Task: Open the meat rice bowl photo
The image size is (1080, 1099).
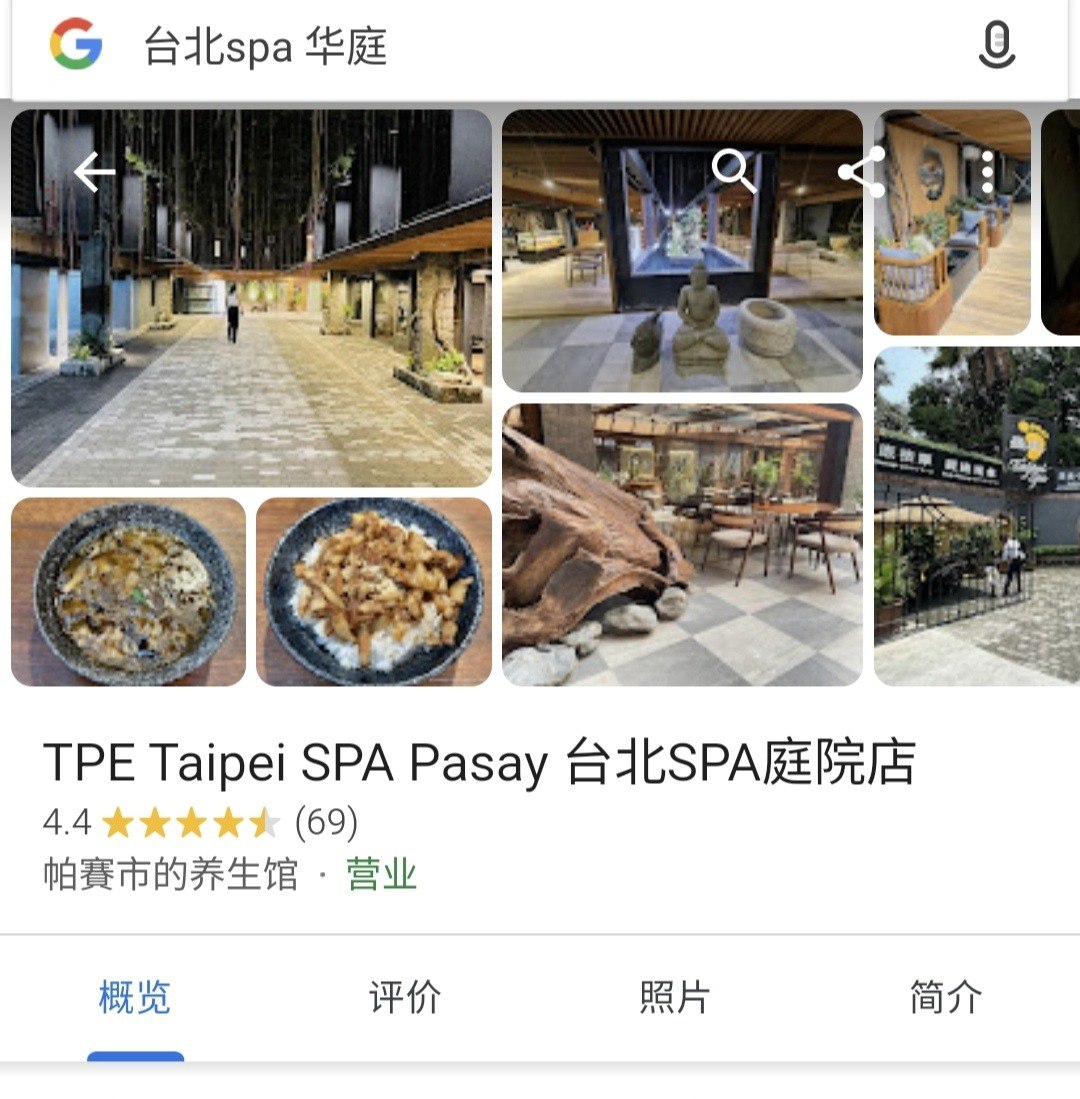Action: 374,592
